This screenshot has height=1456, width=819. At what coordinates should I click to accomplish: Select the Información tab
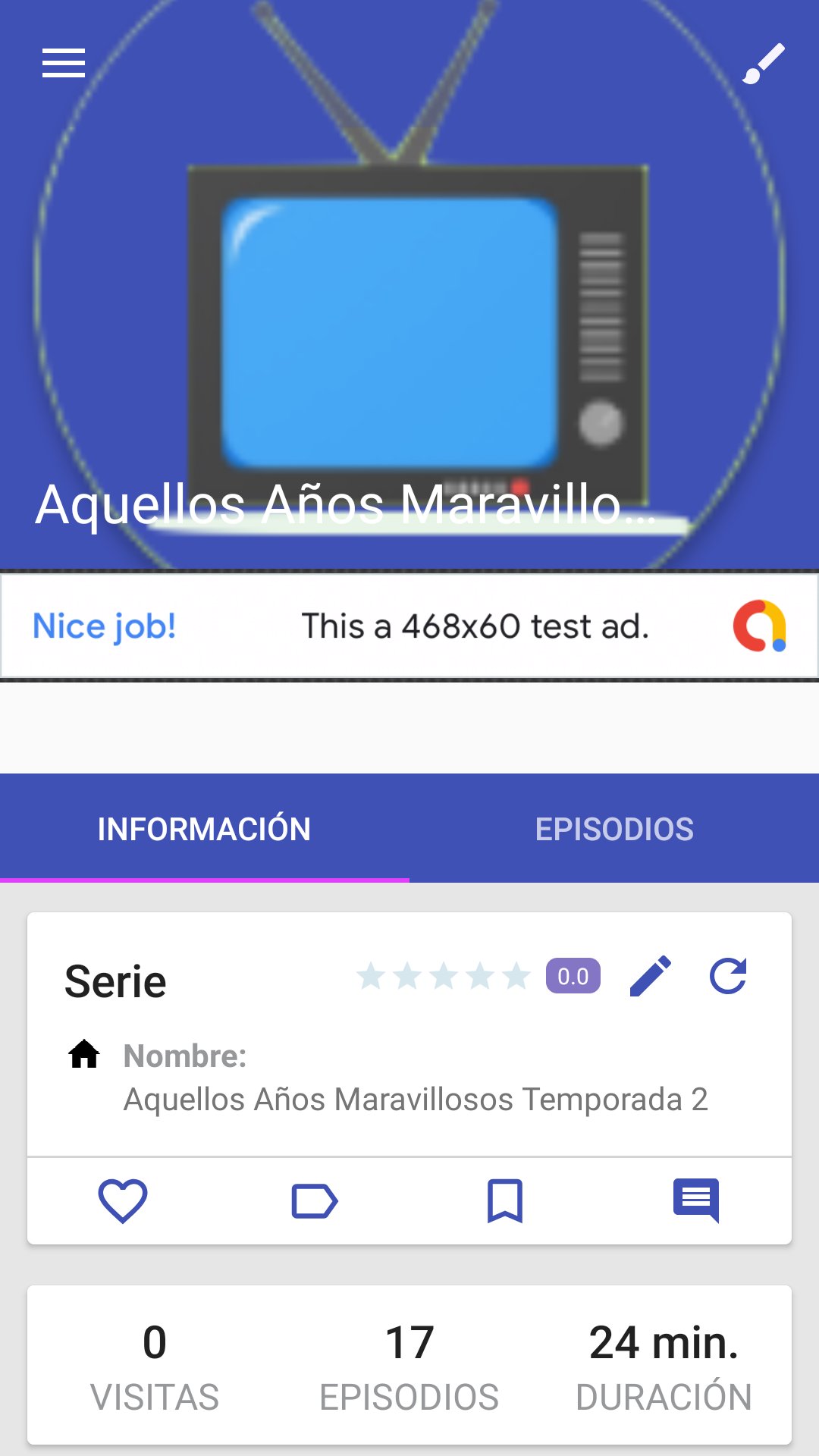point(205,829)
